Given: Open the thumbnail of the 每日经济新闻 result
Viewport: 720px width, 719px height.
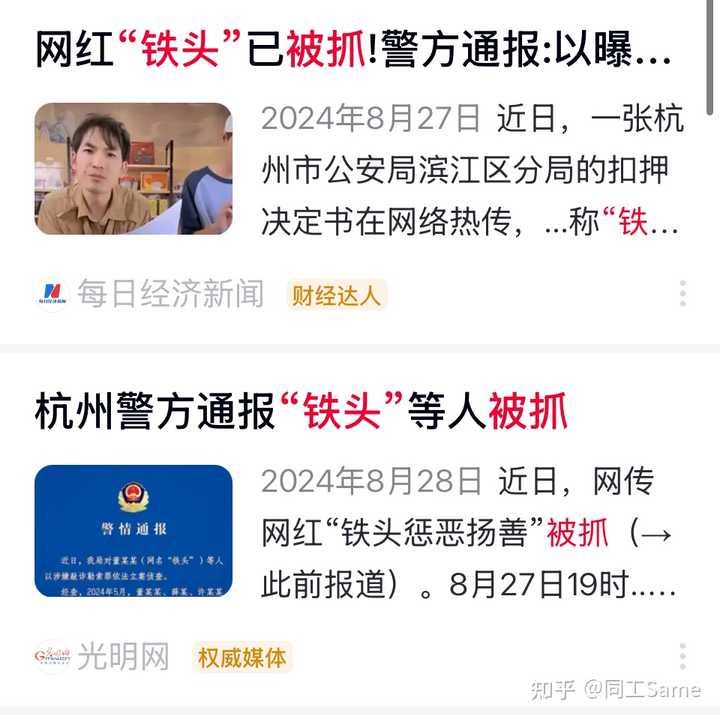Looking at the screenshot, I should [133, 168].
